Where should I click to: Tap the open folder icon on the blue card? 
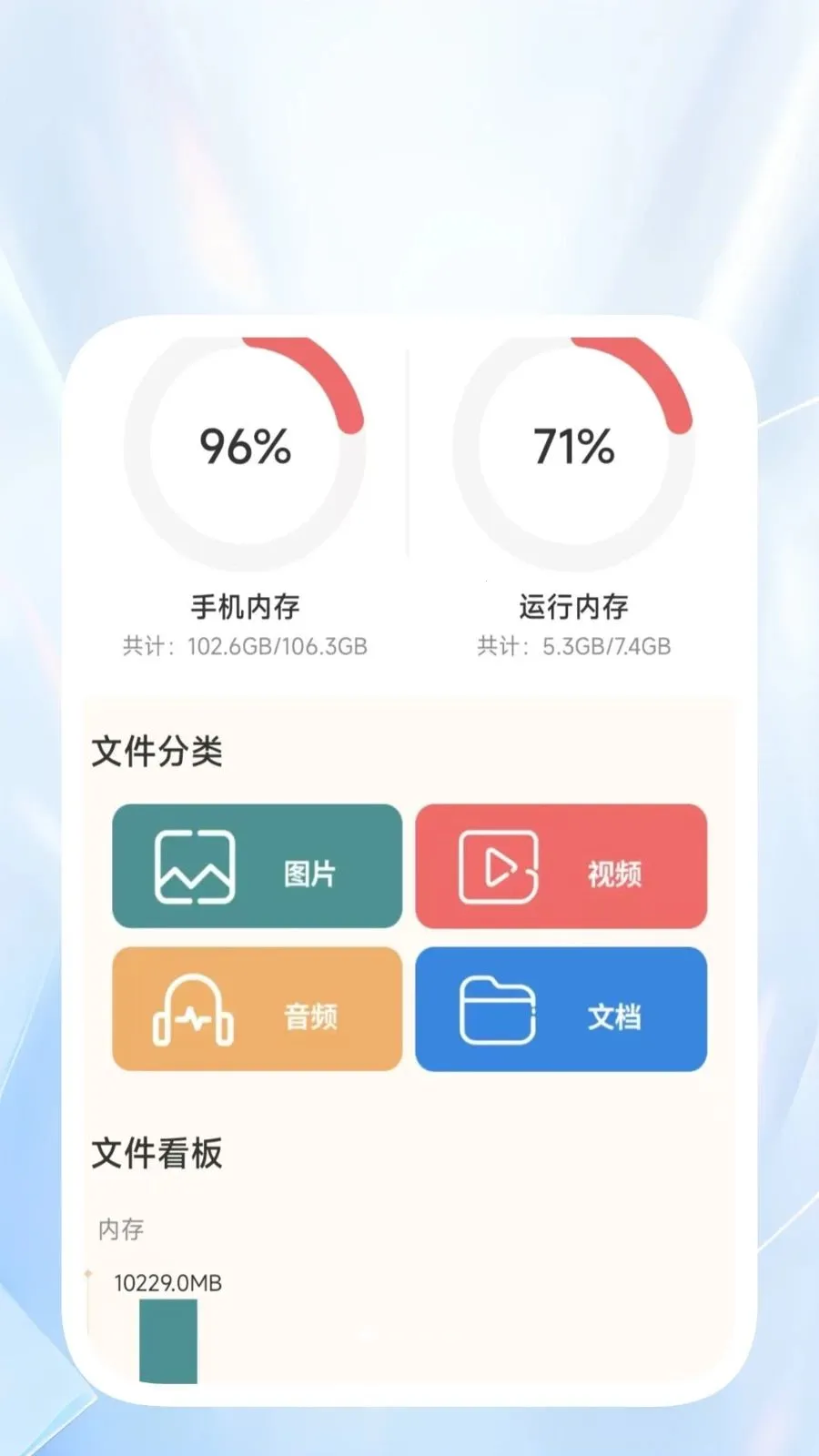point(499,1010)
